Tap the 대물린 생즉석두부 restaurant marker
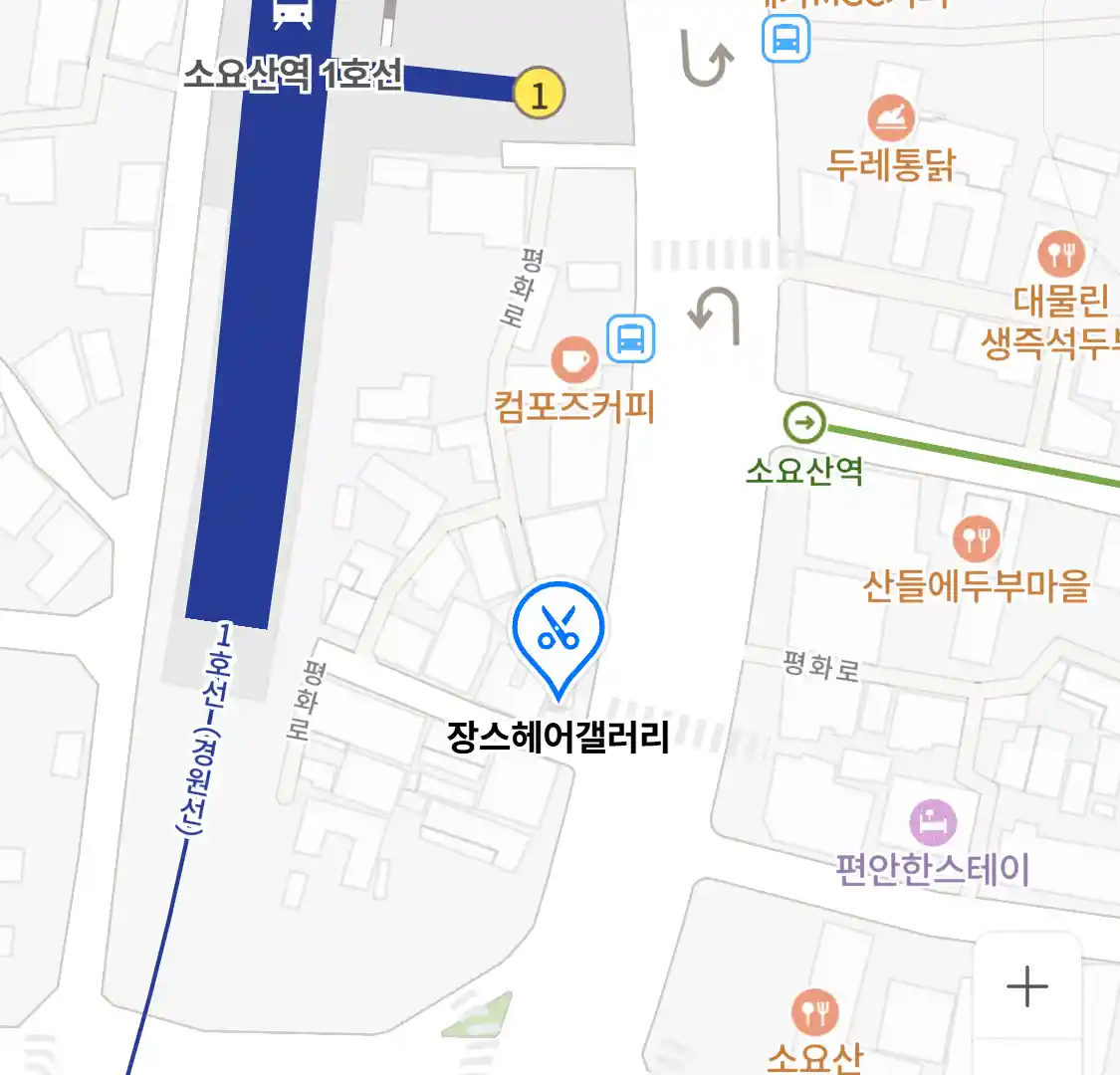The width and height of the screenshot is (1120, 1075). 1060,255
